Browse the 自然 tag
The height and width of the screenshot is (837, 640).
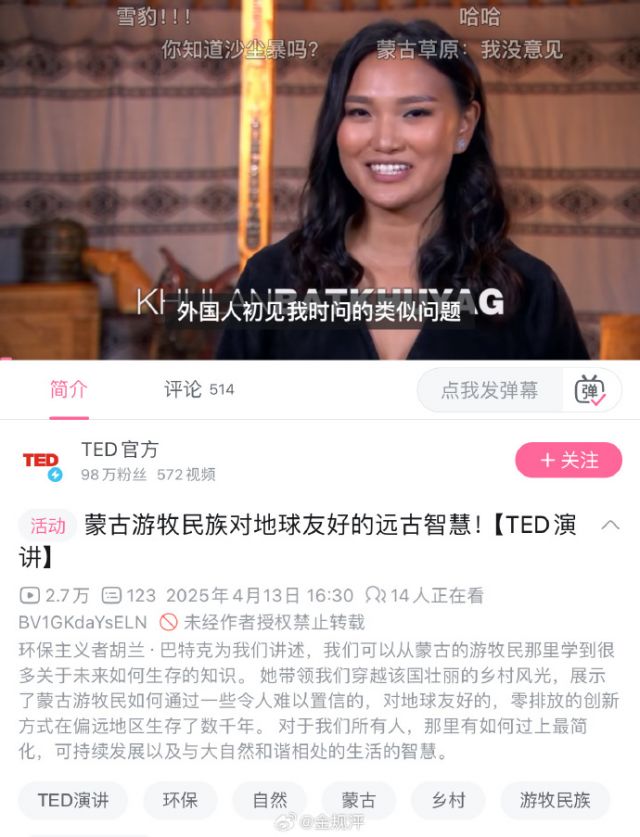click(x=269, y=800)
